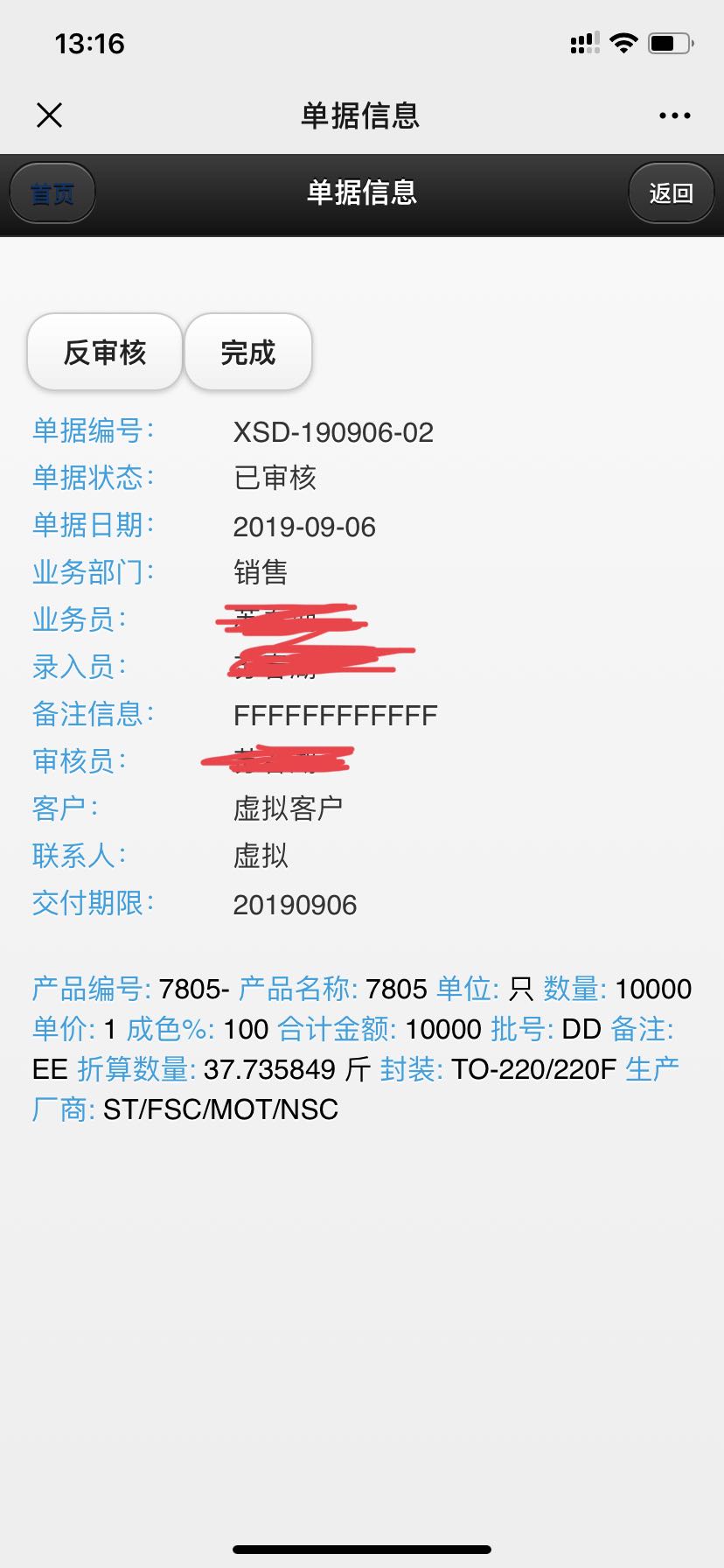This screenshot has width=724, height=1568.
Task: Mark the document as 完成
Action: point(248,353)
